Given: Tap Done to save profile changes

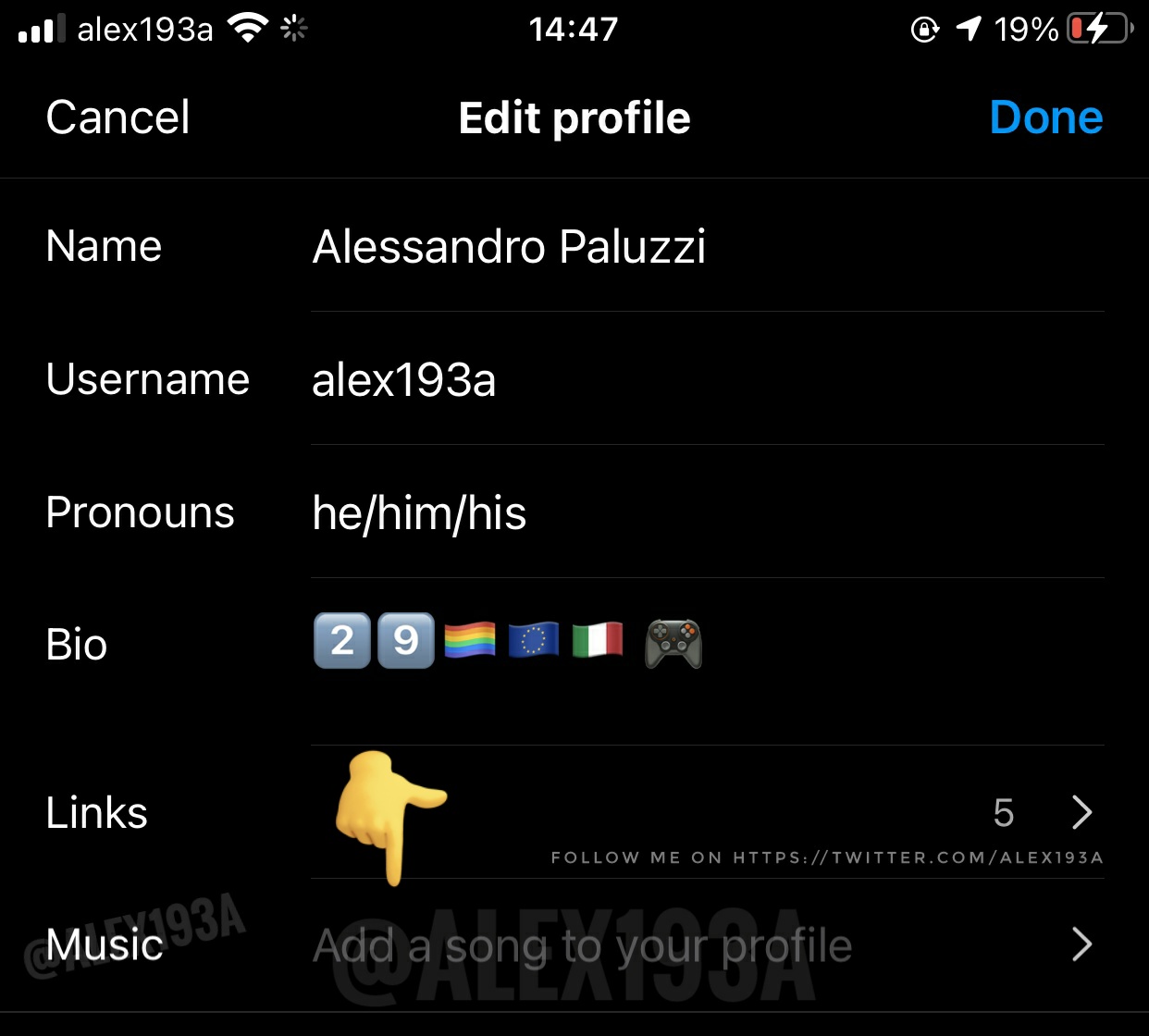Looking at the screenshot, I should 1045,117.
